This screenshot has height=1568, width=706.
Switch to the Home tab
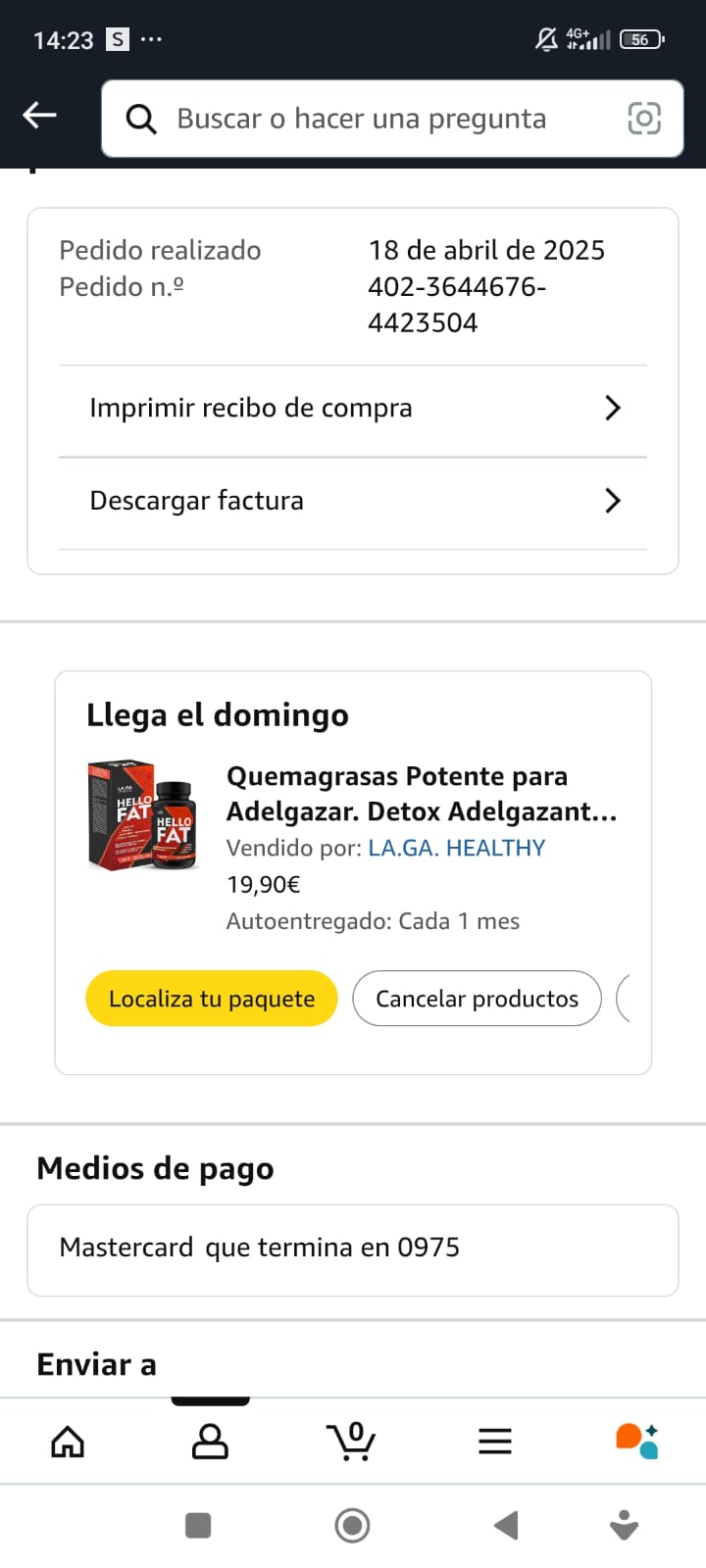click(68, 1442)
